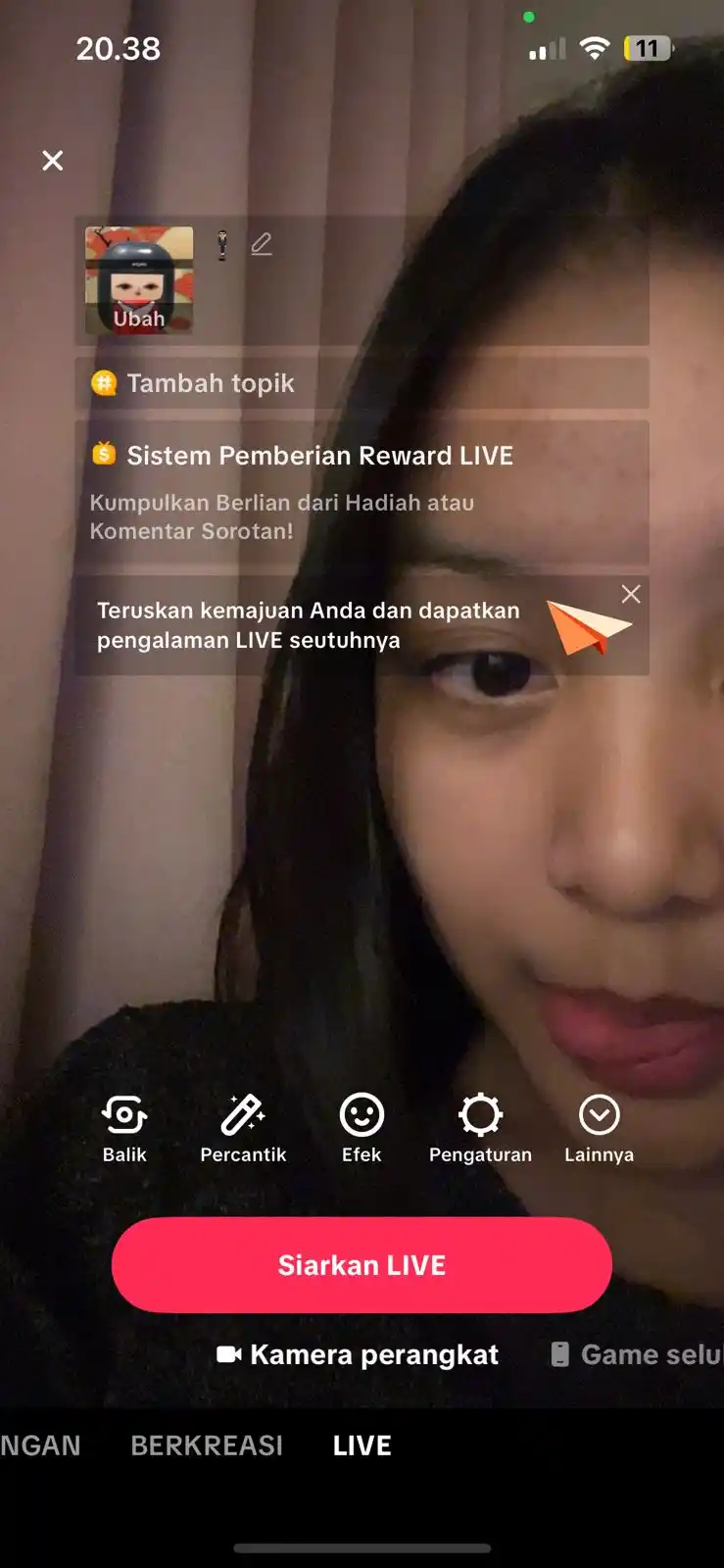Show more options under Lainnya
This screenshot has height=1568, width=724.
[599, 1128]
